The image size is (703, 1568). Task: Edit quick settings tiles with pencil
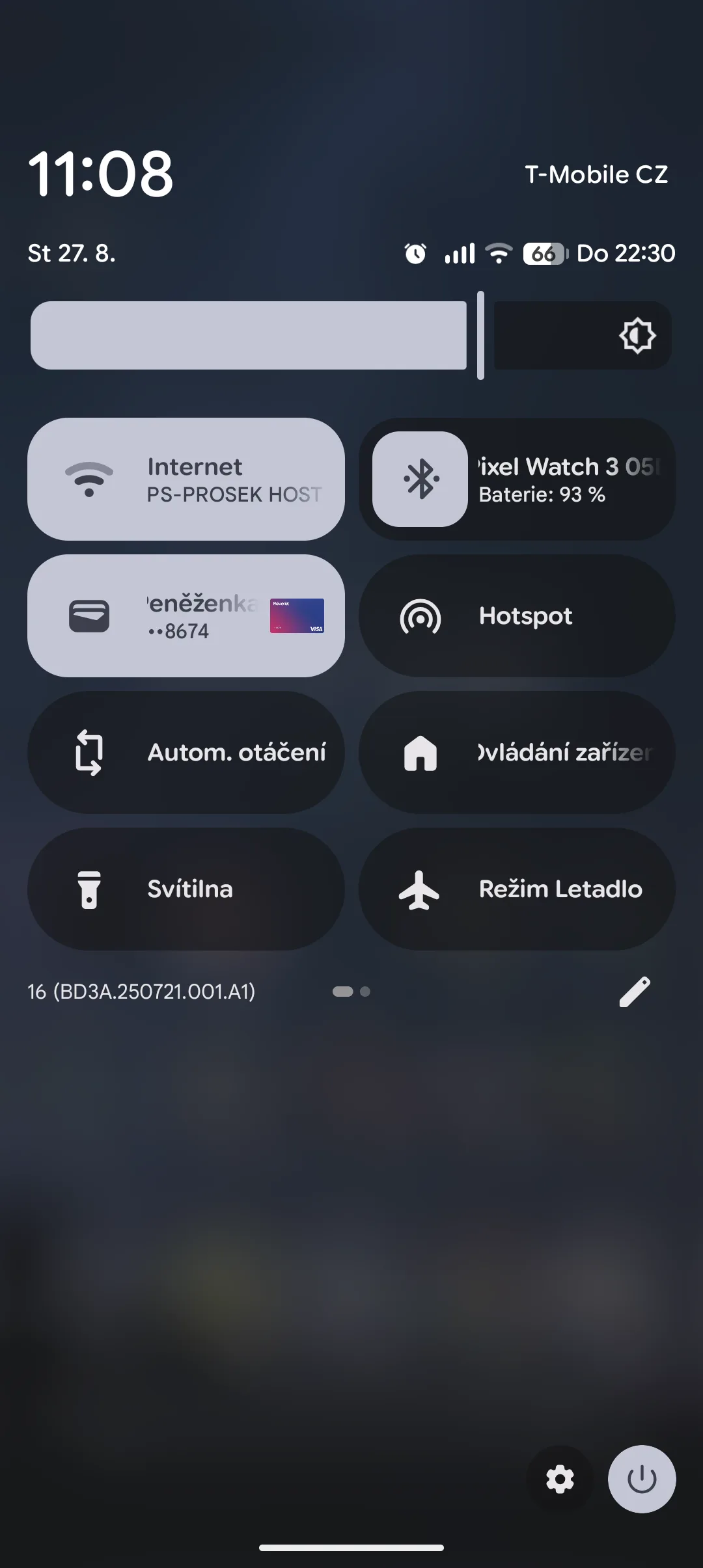click(x=635, y=992)
